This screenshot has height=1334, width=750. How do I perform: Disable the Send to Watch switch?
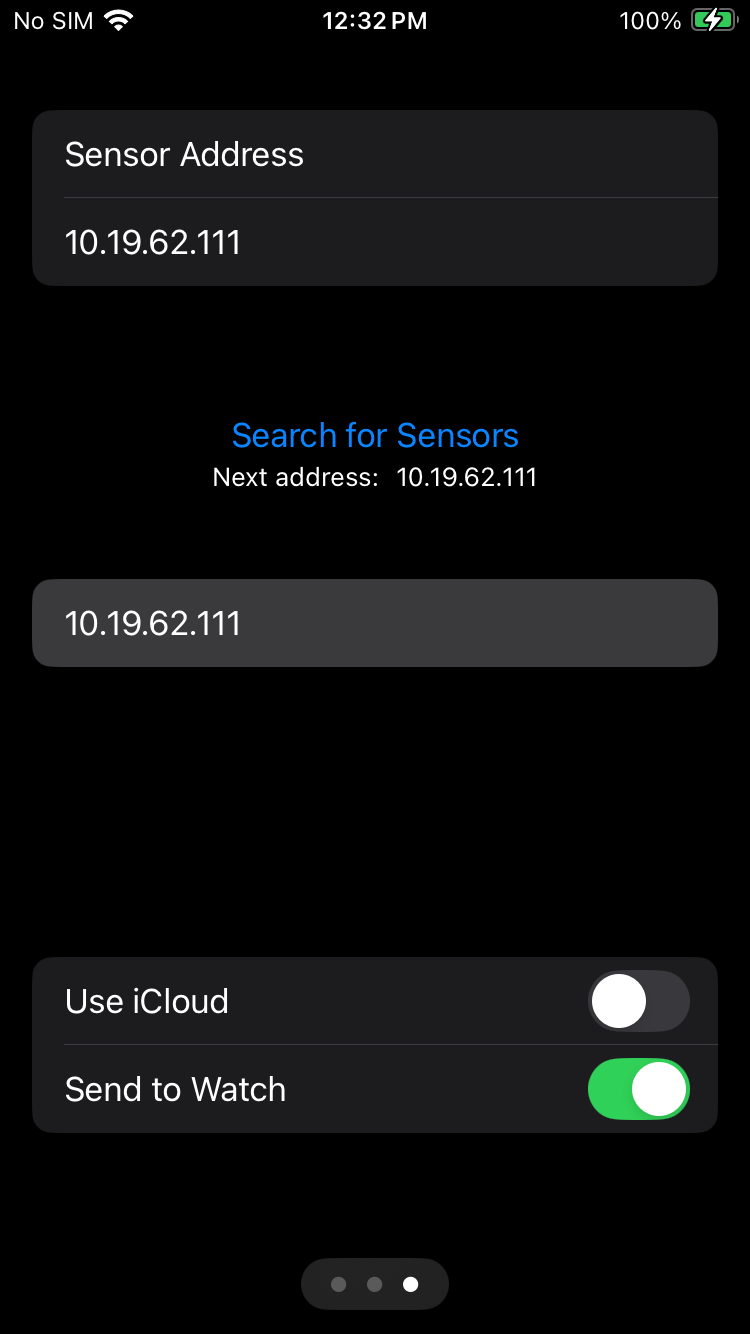[x=638, y=1089]
